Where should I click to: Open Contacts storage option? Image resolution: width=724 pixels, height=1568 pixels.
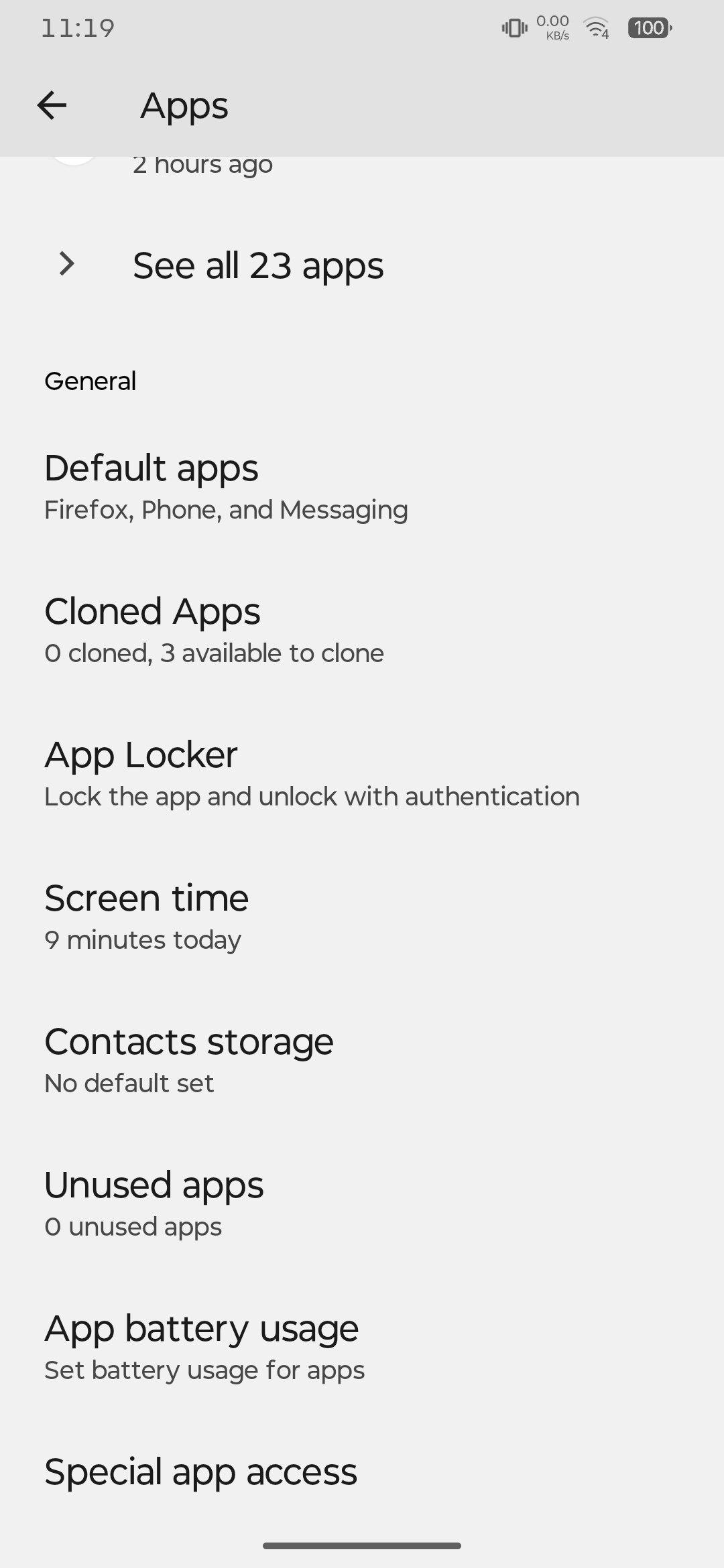click(x=362, y=1061)
